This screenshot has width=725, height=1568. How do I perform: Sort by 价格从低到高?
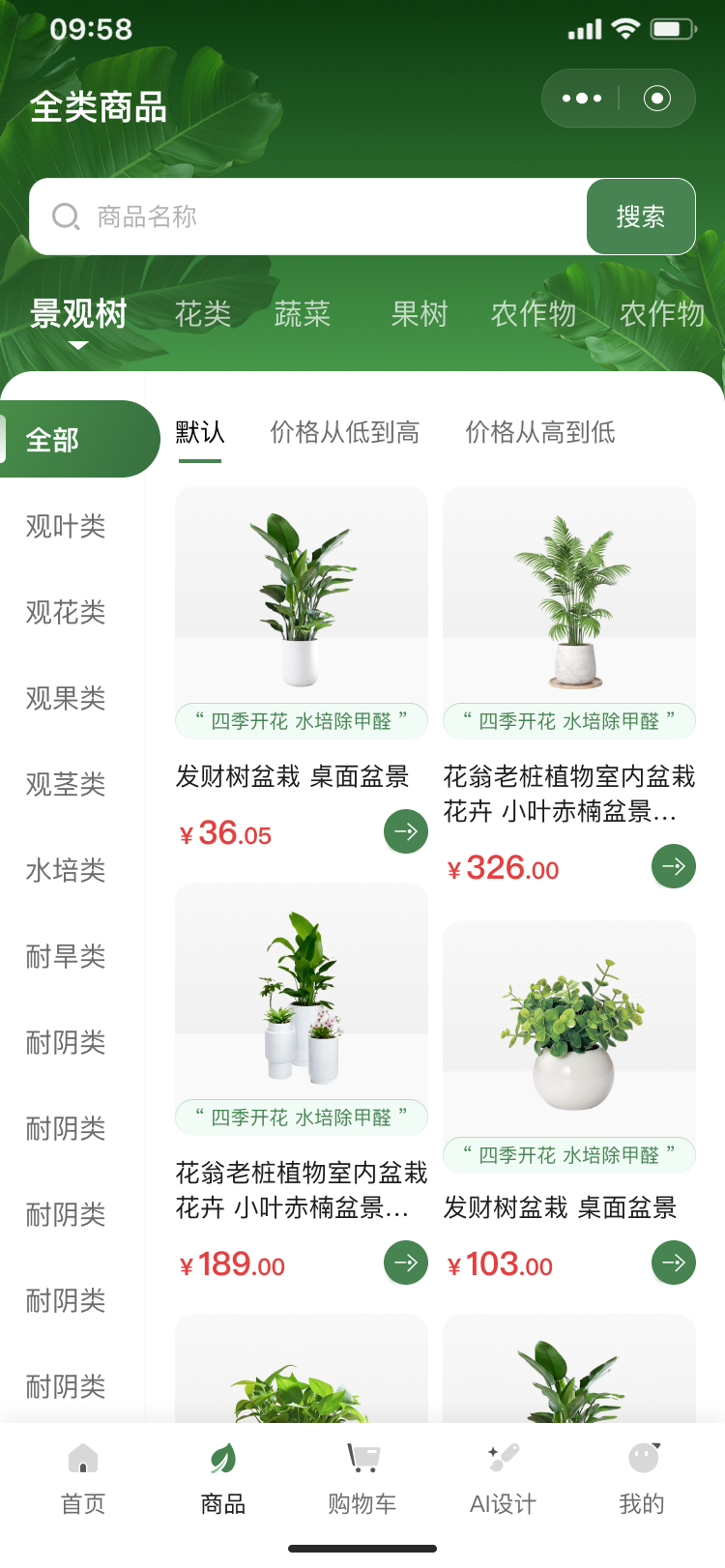pyautogui.click(x=345, y=432)
